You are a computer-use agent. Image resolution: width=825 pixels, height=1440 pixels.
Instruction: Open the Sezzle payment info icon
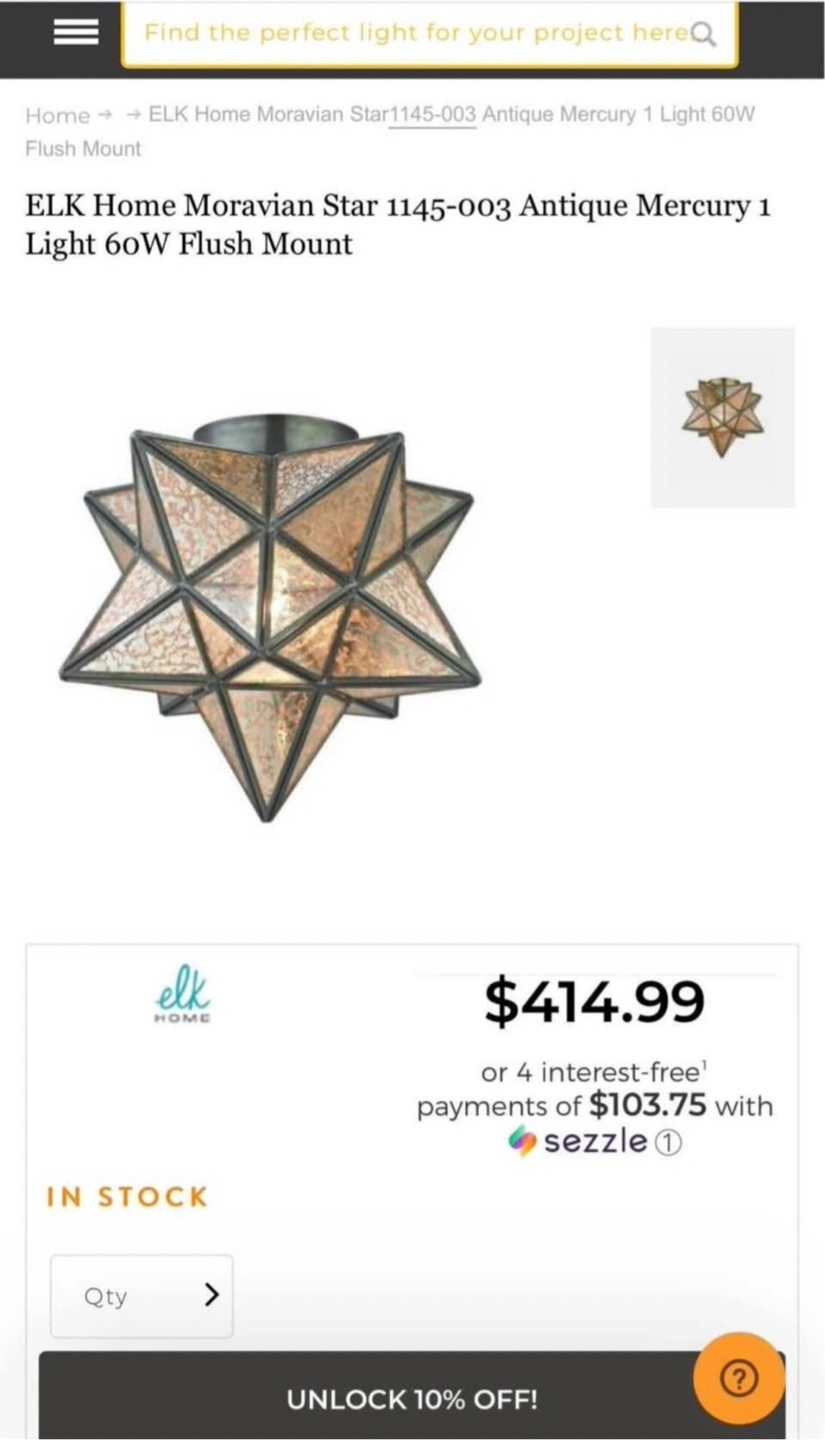pos(667,1142)
